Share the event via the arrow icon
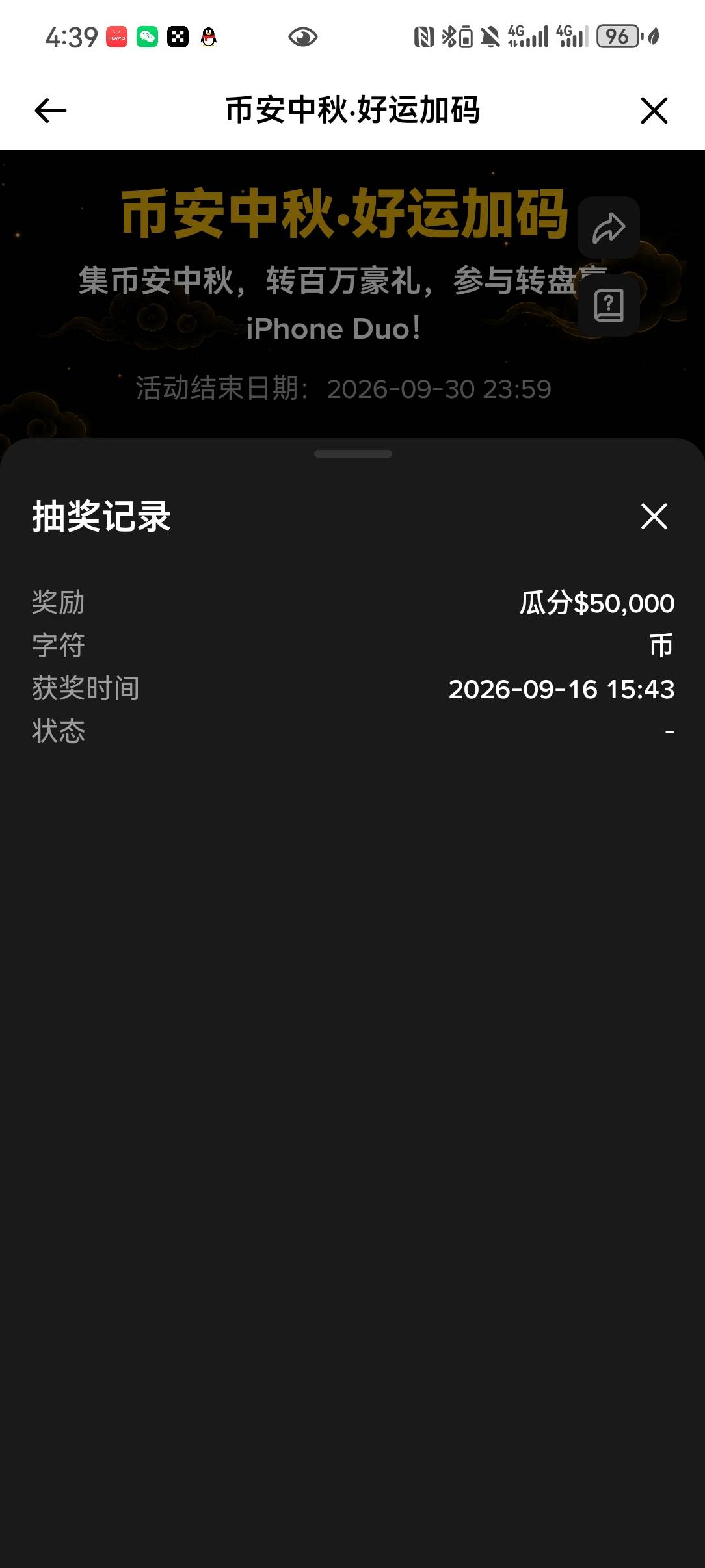The height and width of the screenshot is (1568, 705). 609,228
